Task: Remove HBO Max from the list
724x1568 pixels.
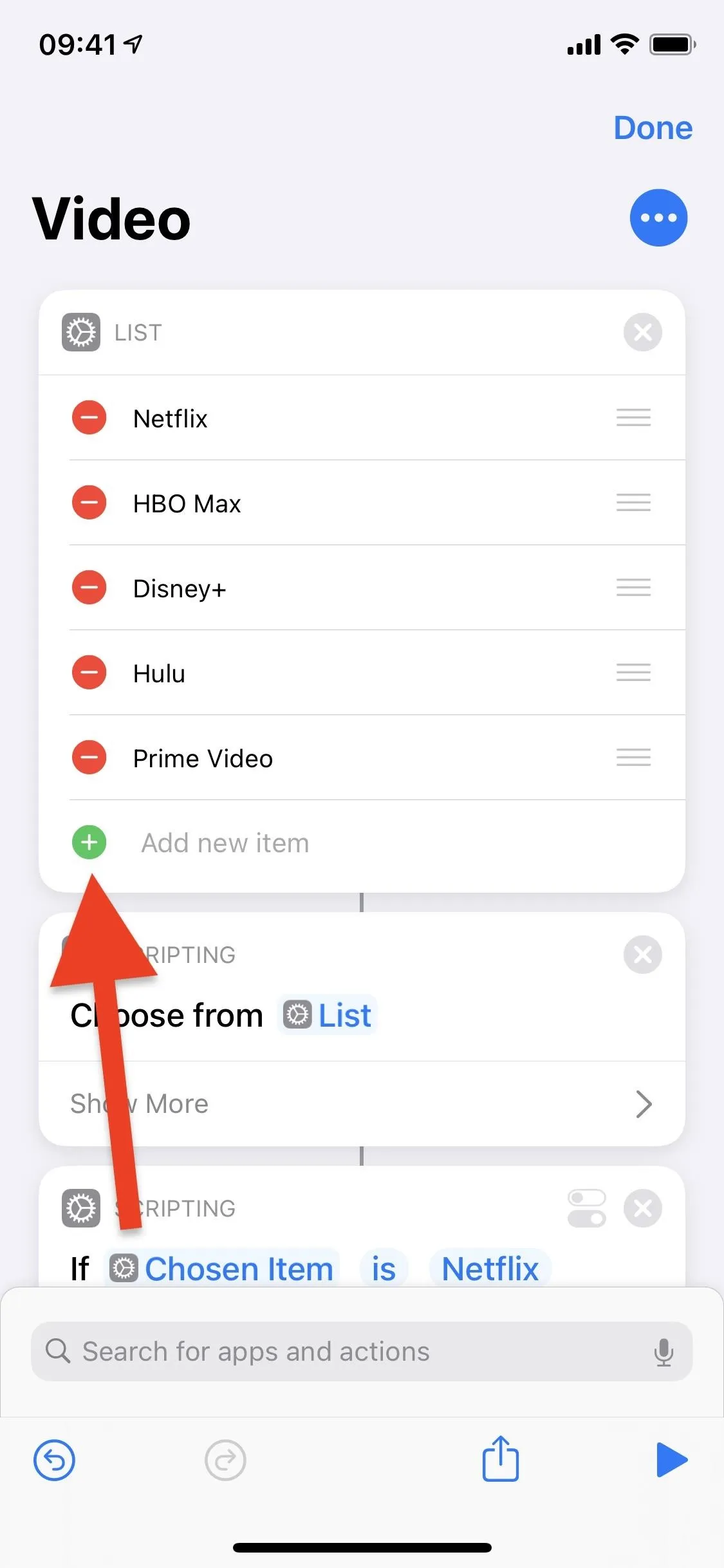Action: pos(89,503)
